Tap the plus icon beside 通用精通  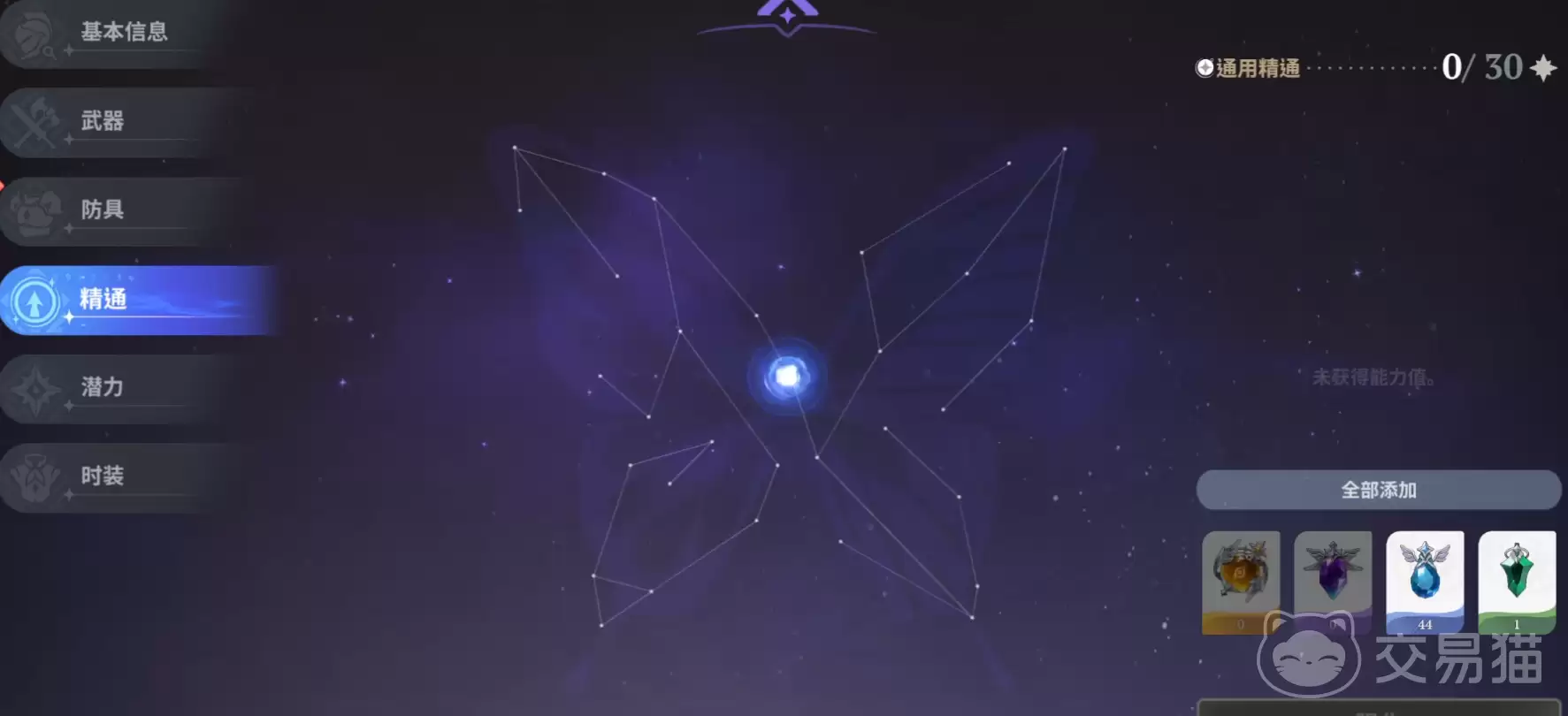(1205, 68)
